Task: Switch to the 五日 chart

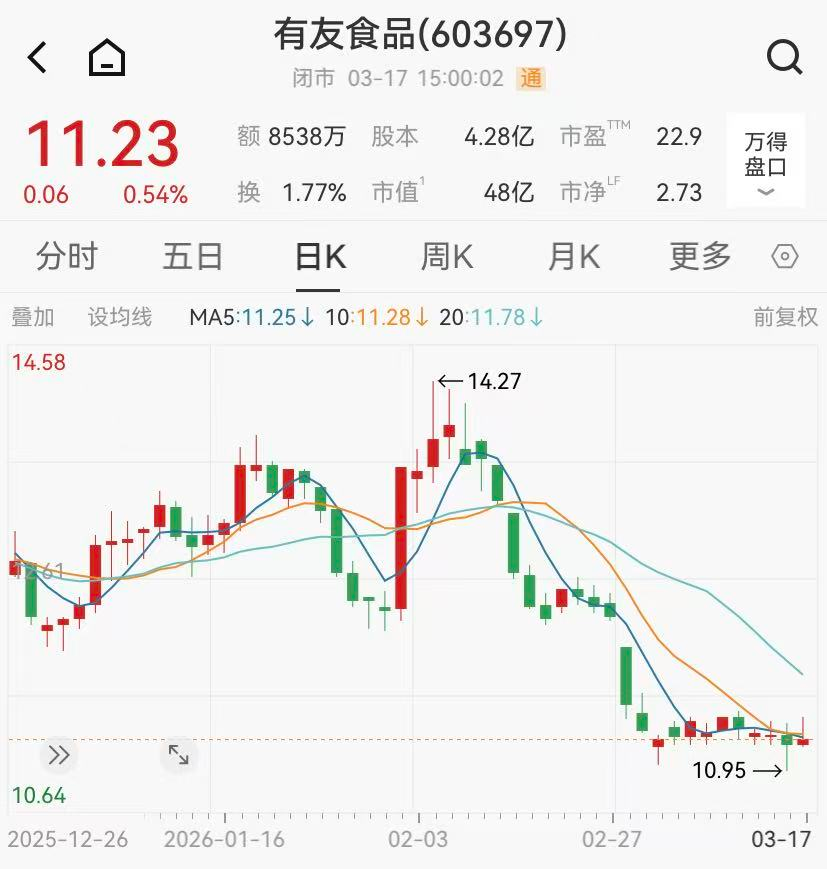Action: (x=193, y=257)
